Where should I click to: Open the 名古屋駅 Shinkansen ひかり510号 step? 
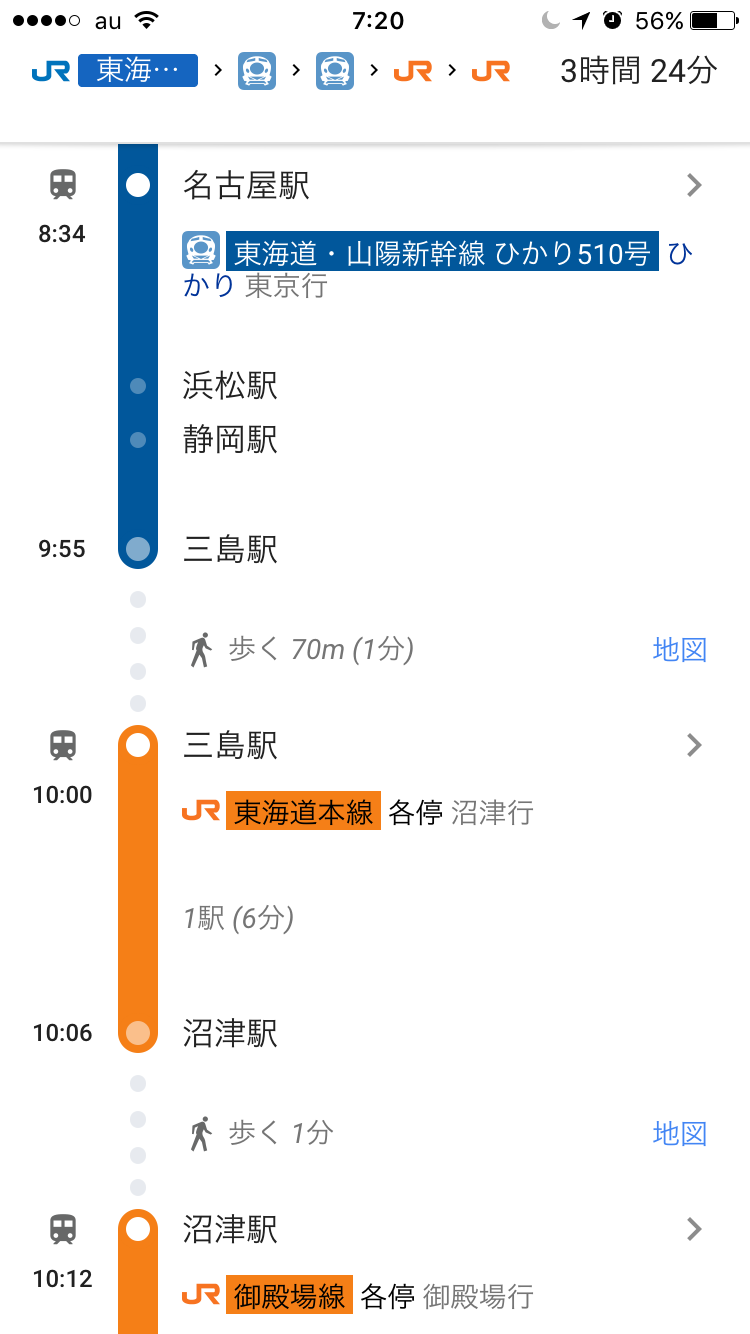tap(694, 186)
